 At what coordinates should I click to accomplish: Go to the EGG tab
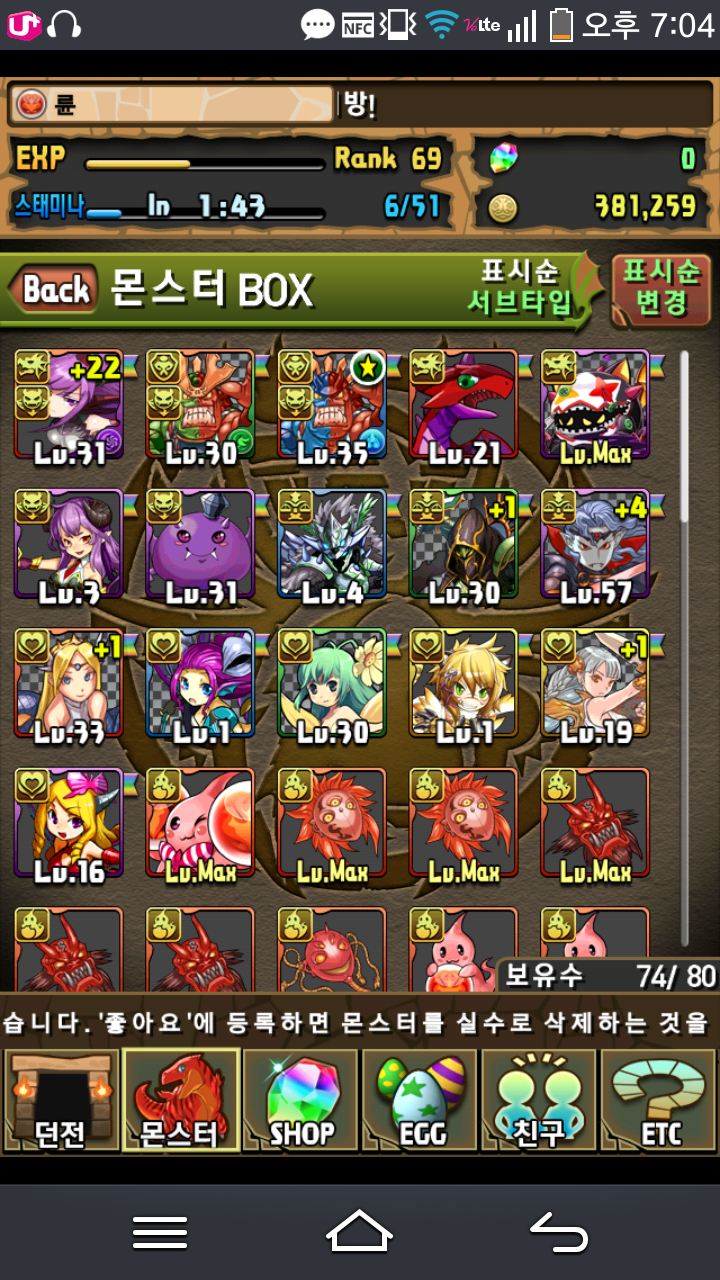[420, 1100]
